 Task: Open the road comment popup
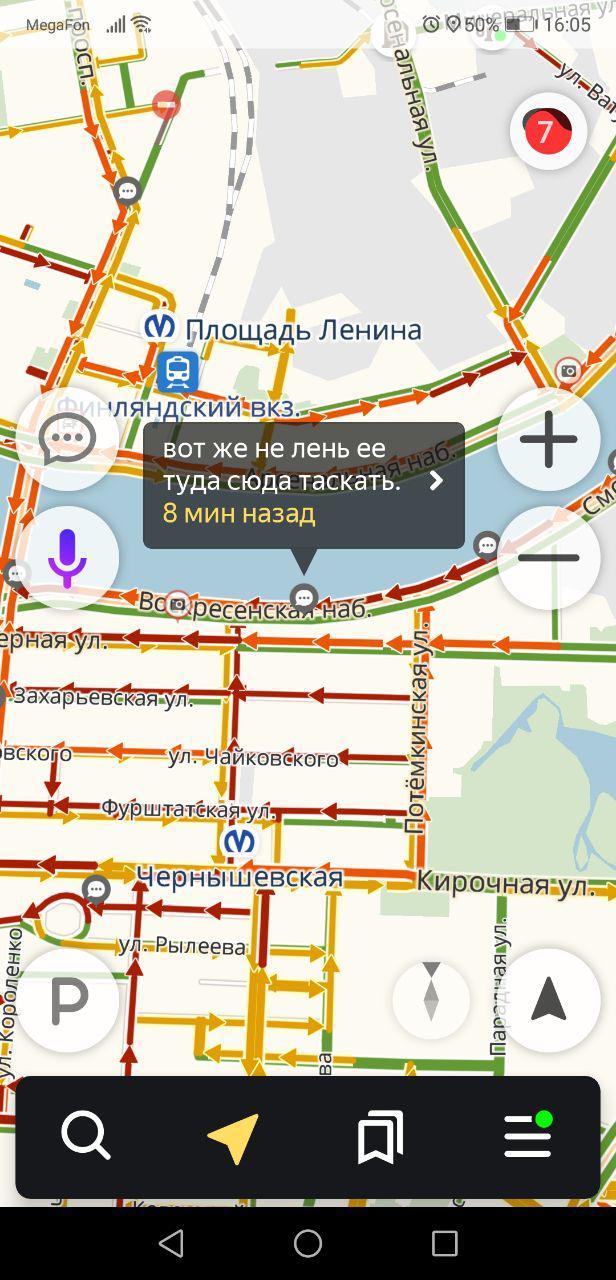pyautogui.click(x=303, y=485)
